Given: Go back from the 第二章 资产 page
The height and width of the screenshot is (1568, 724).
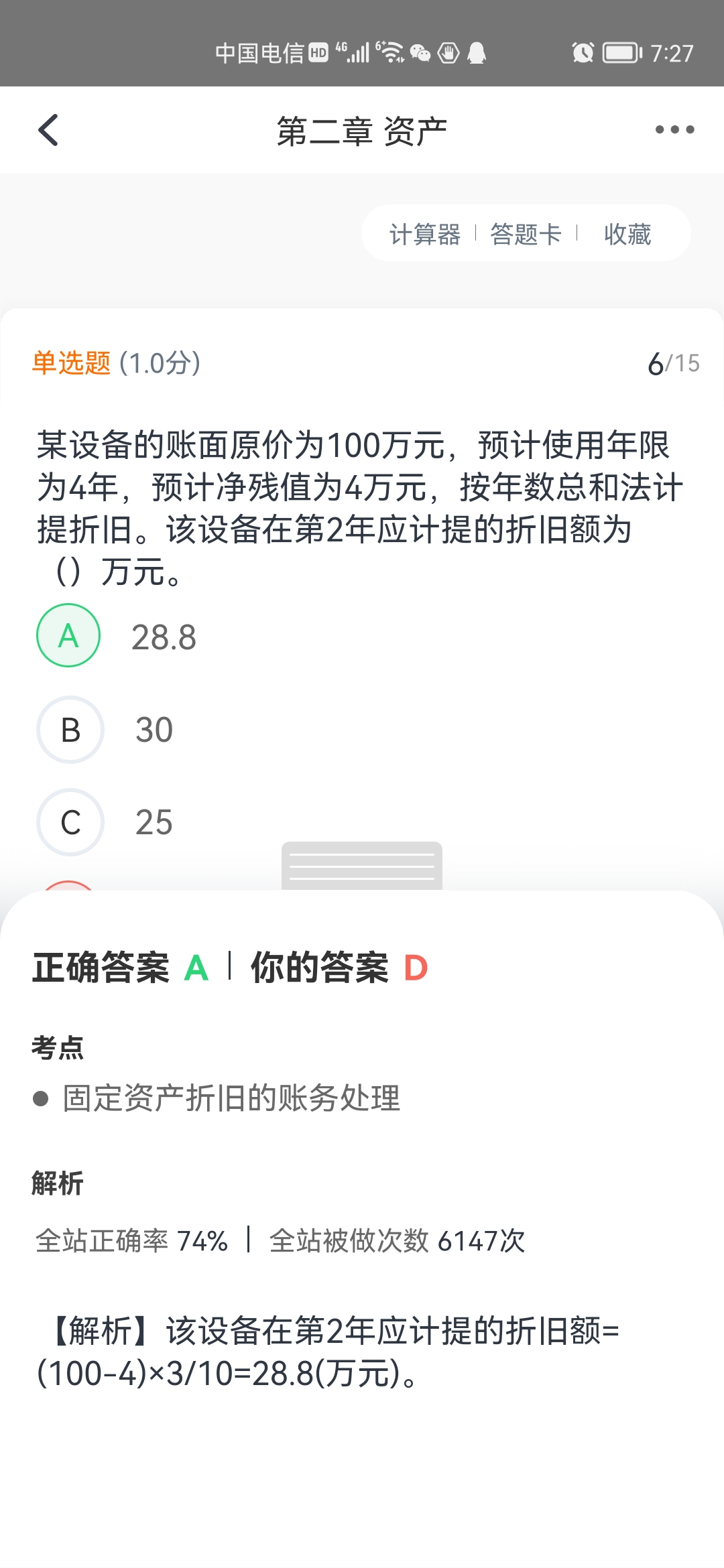Looking at the screenshot, I should pyautogui.click(x=48, y=130).
